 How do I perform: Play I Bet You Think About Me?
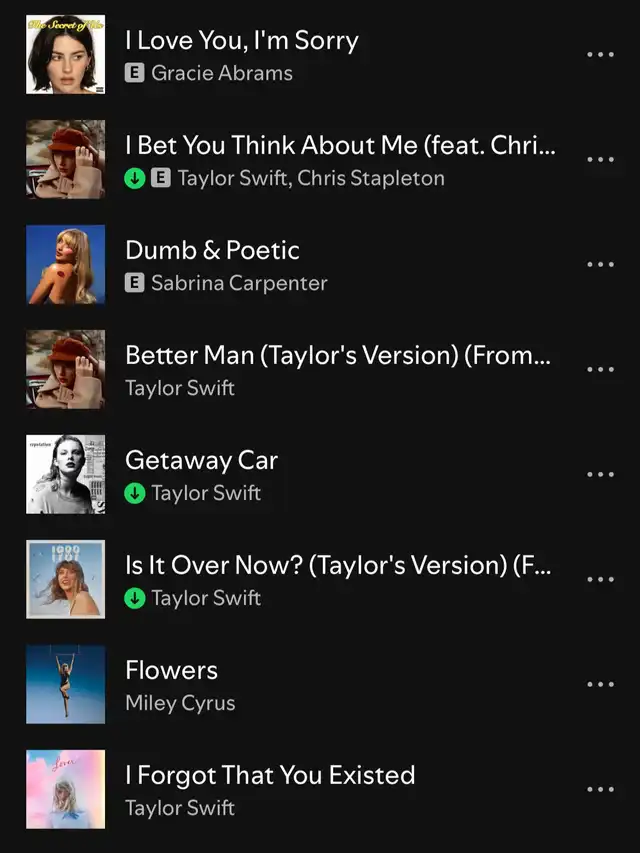point(340,146)
